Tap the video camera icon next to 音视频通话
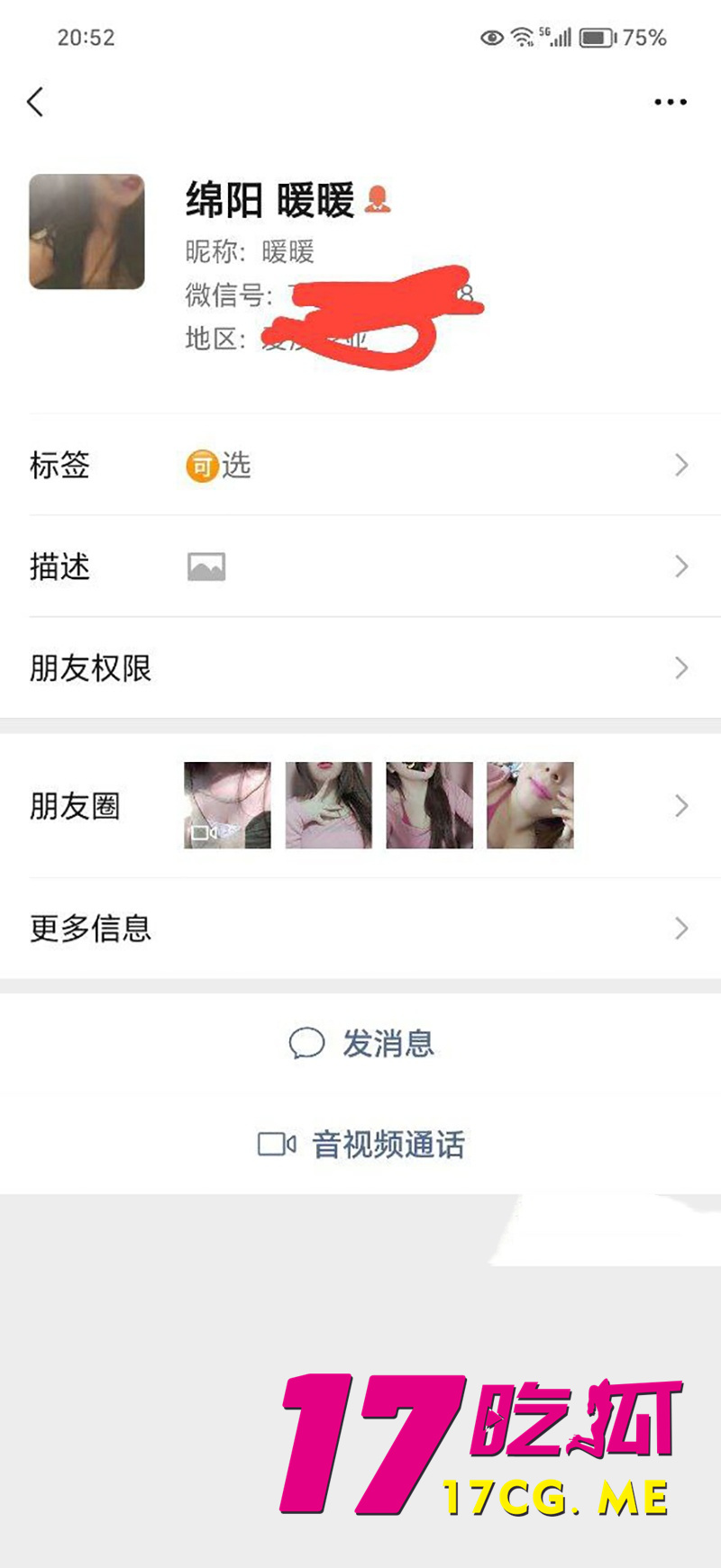 click(x=276, y=1144)
